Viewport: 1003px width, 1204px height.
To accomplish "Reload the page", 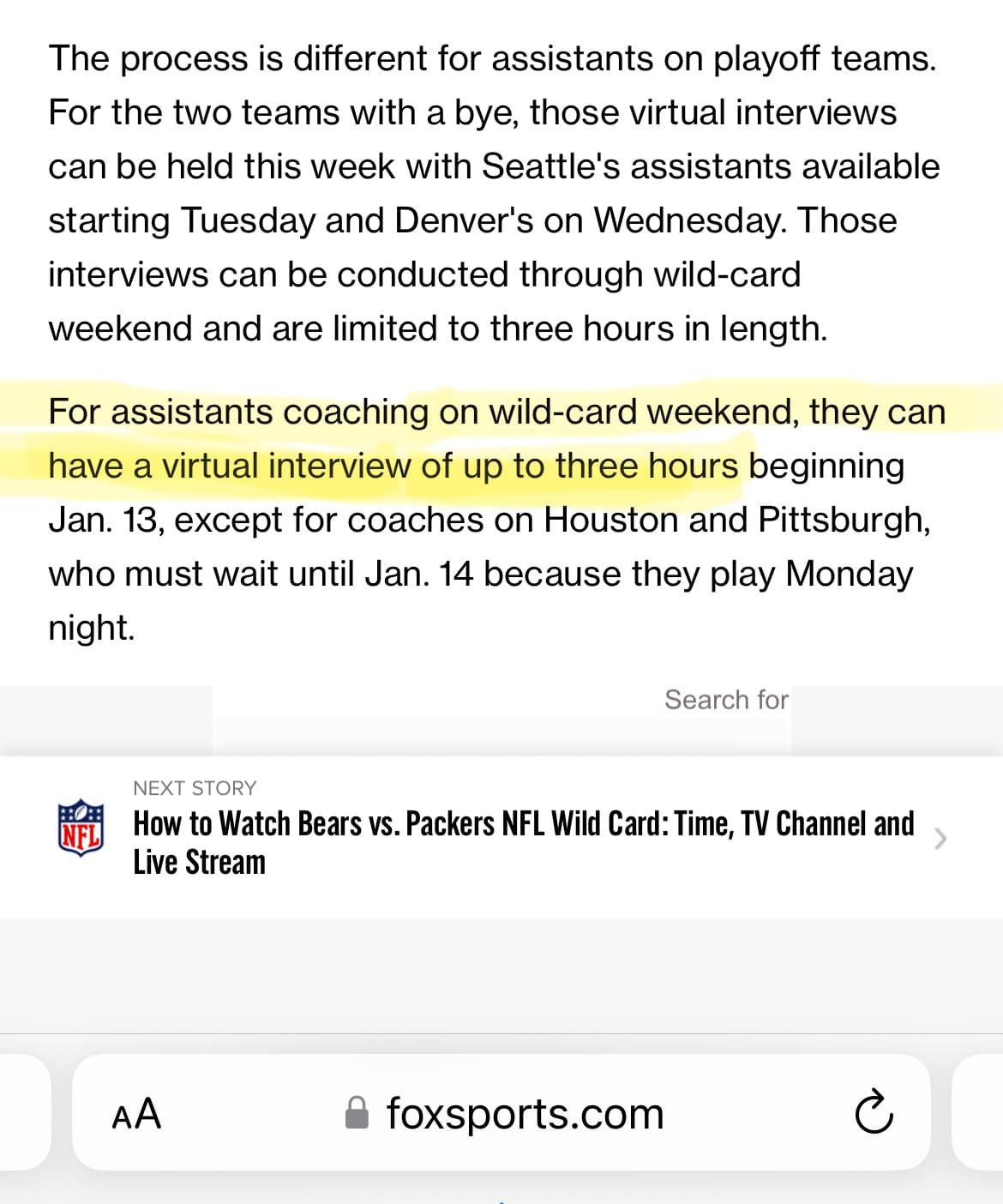I will tap(874, 1113).
